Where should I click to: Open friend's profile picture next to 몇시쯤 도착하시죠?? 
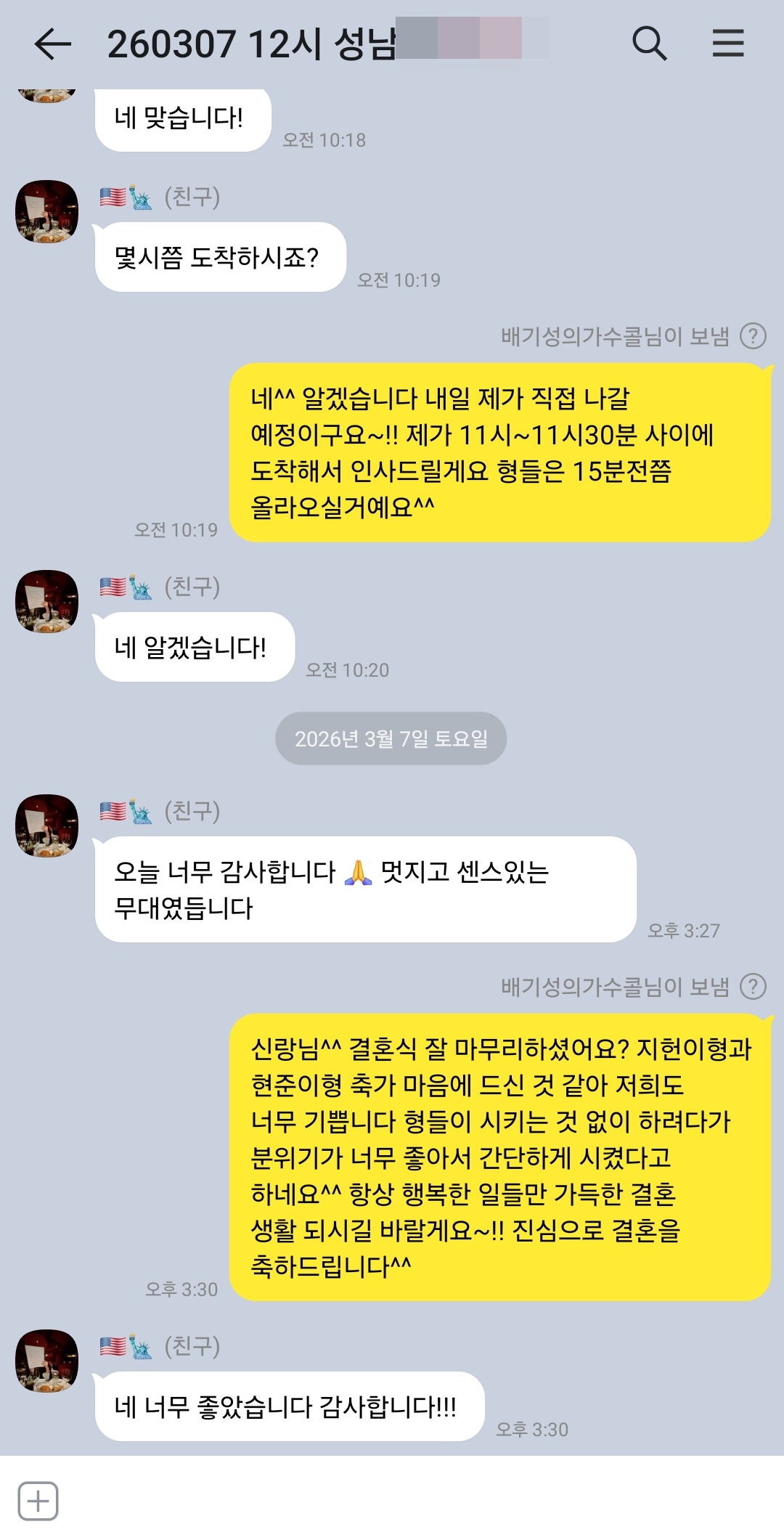click(47, 211)
